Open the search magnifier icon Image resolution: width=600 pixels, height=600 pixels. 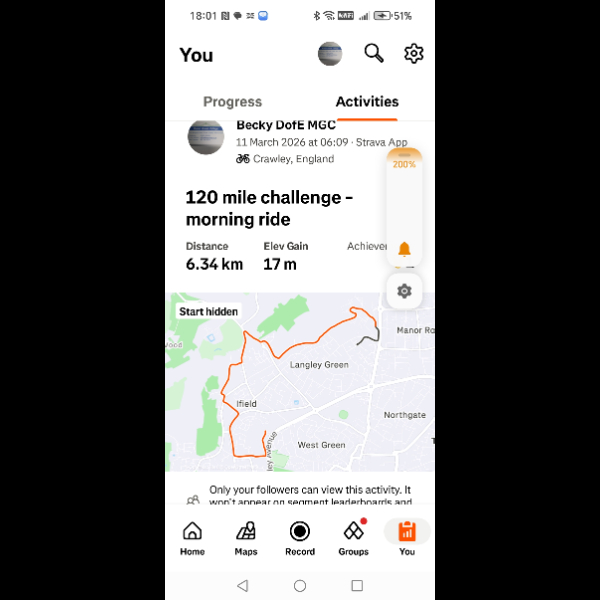[374, 54]
